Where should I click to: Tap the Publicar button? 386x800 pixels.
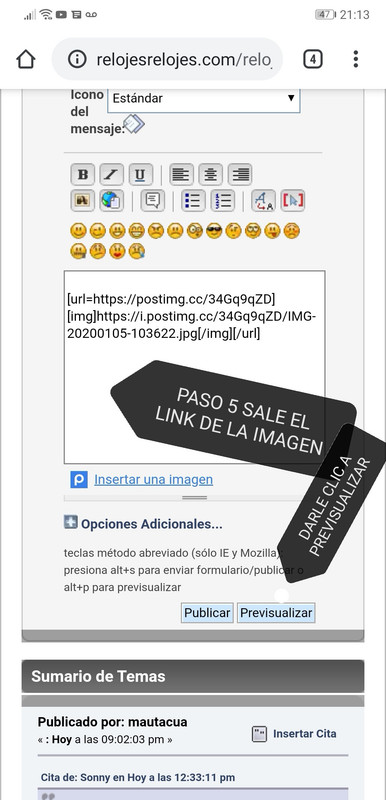[x=207, y=613]
